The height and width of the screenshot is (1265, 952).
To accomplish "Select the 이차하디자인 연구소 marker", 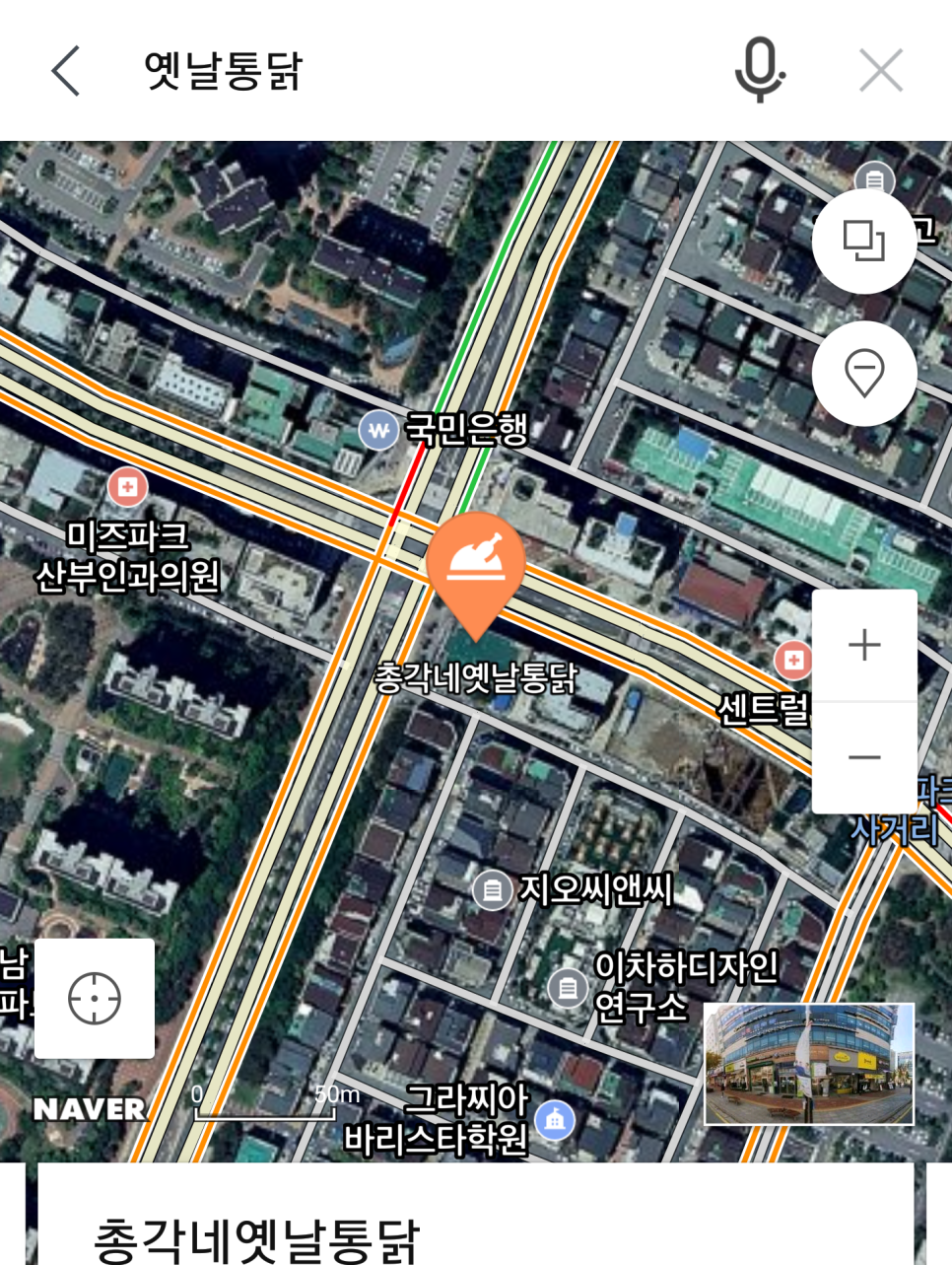I will coord(568,986).
